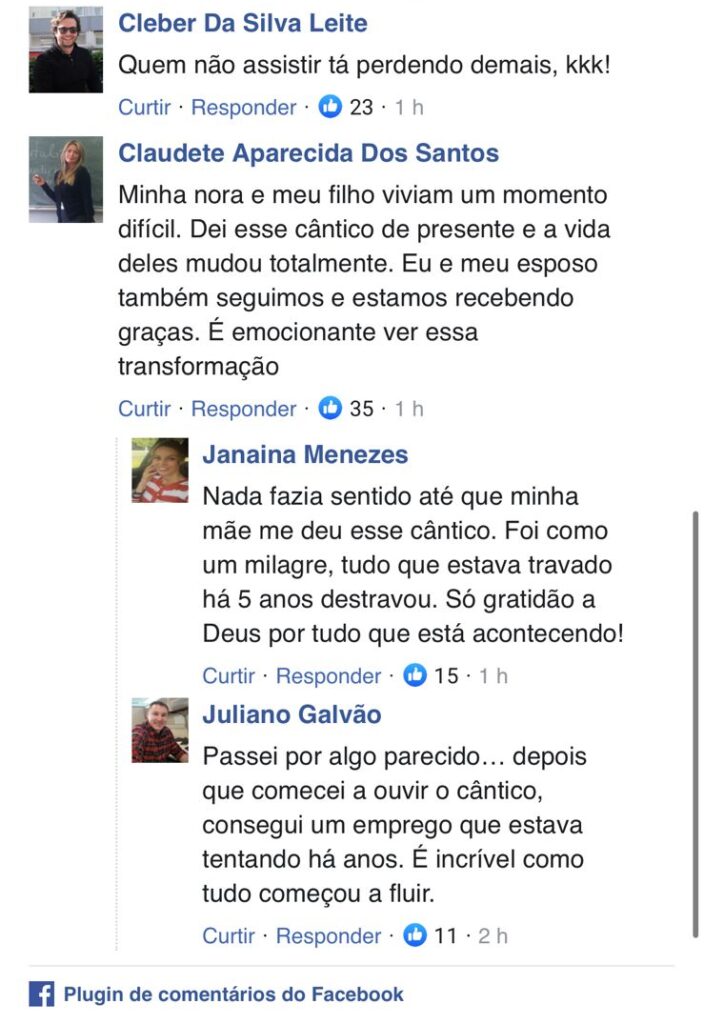
Task: Tap Responder under Claudete Aparecida's comment
Action: tap(243, 408)
